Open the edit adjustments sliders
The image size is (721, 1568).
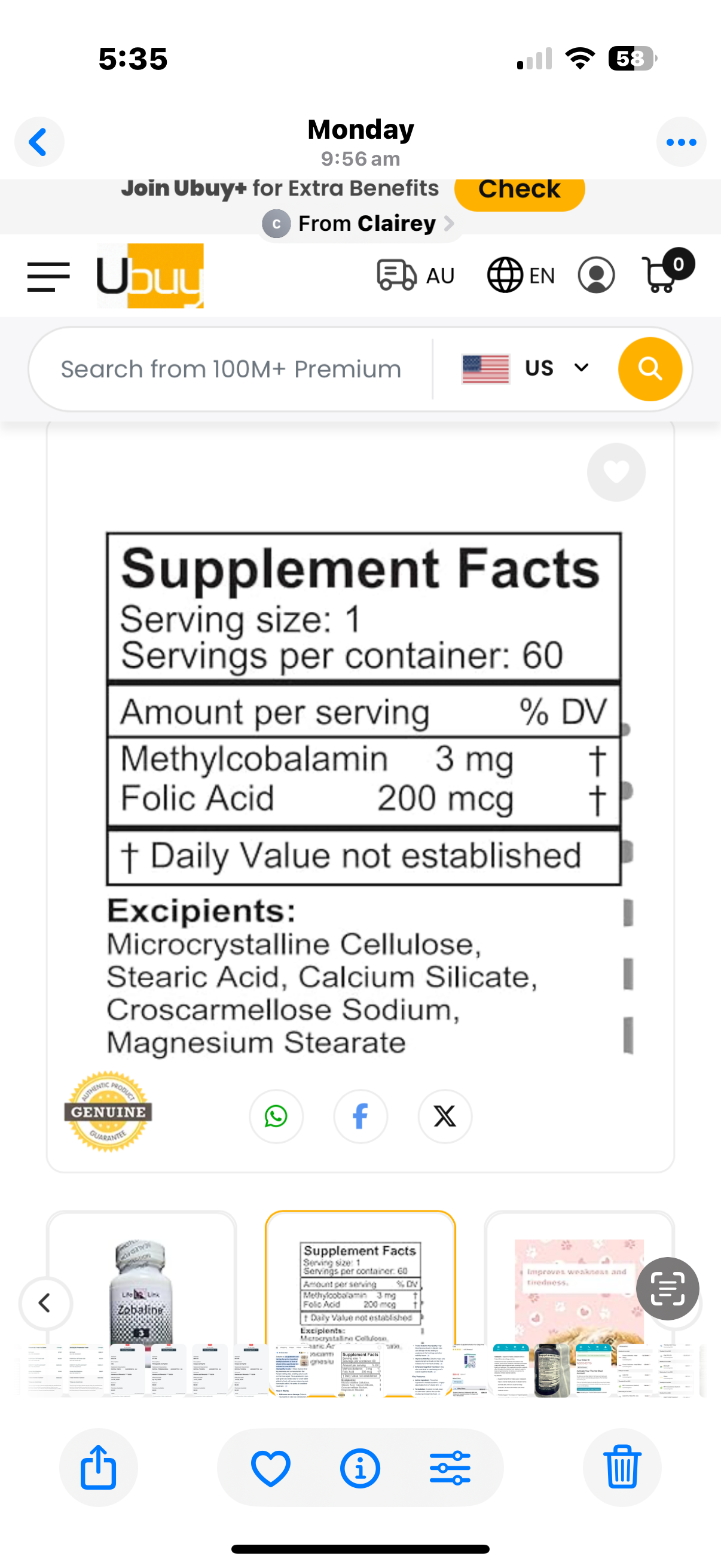pos(450,1468)
